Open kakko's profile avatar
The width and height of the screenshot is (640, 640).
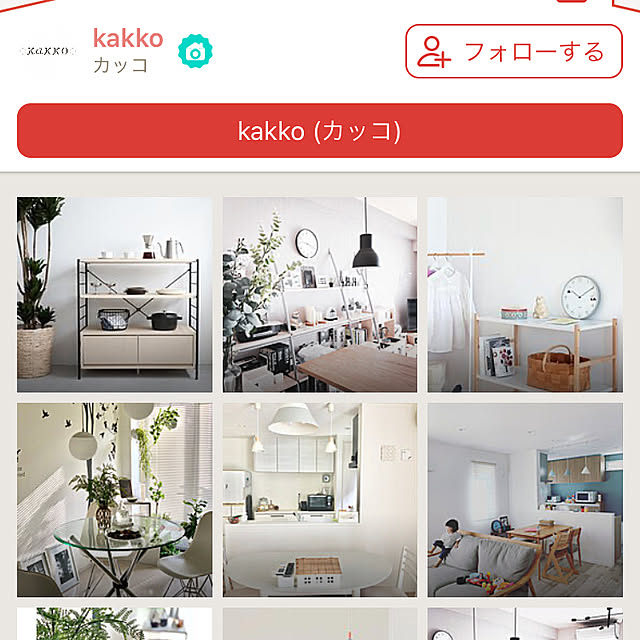click(x=48, y=50)
